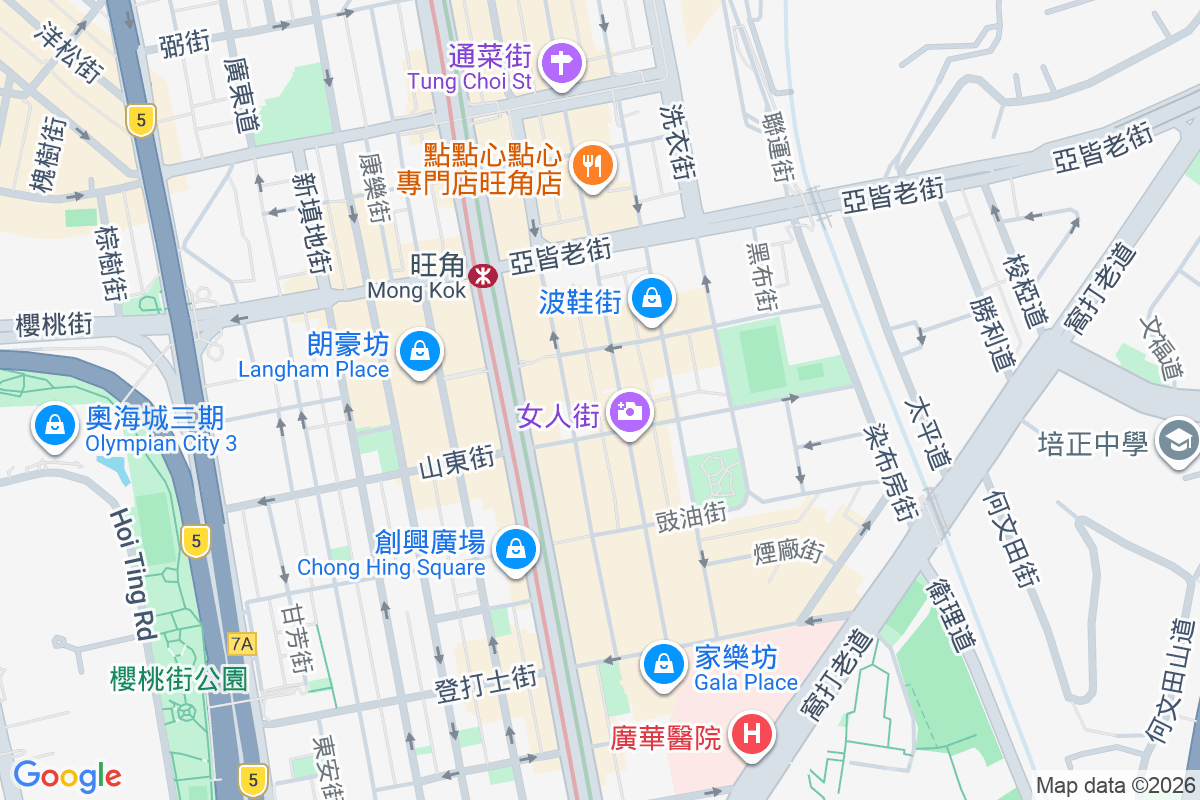Screen dimensions: 1200x800
Task: Tap the Mong Kok MTR station icon
Action: pyautogui.click(x=484, y=275)
